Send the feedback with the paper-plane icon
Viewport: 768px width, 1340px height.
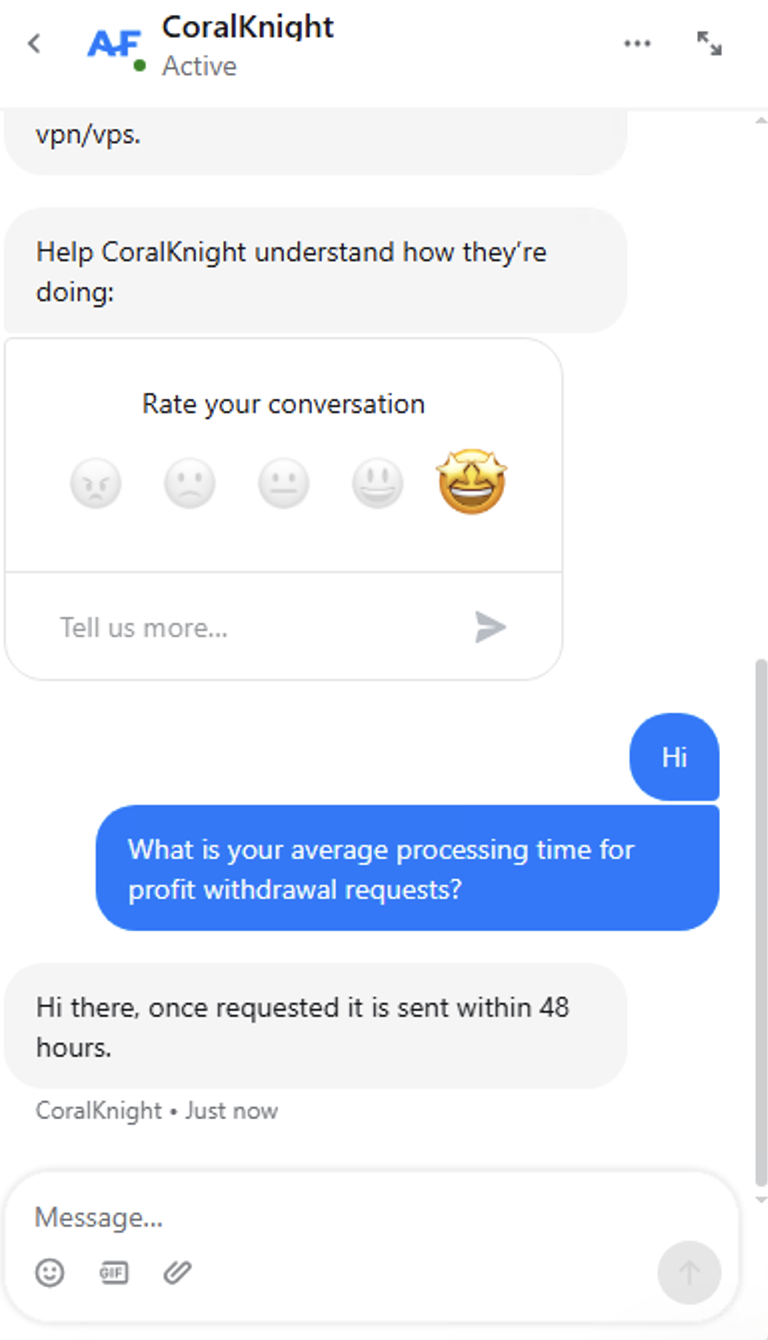490,627
